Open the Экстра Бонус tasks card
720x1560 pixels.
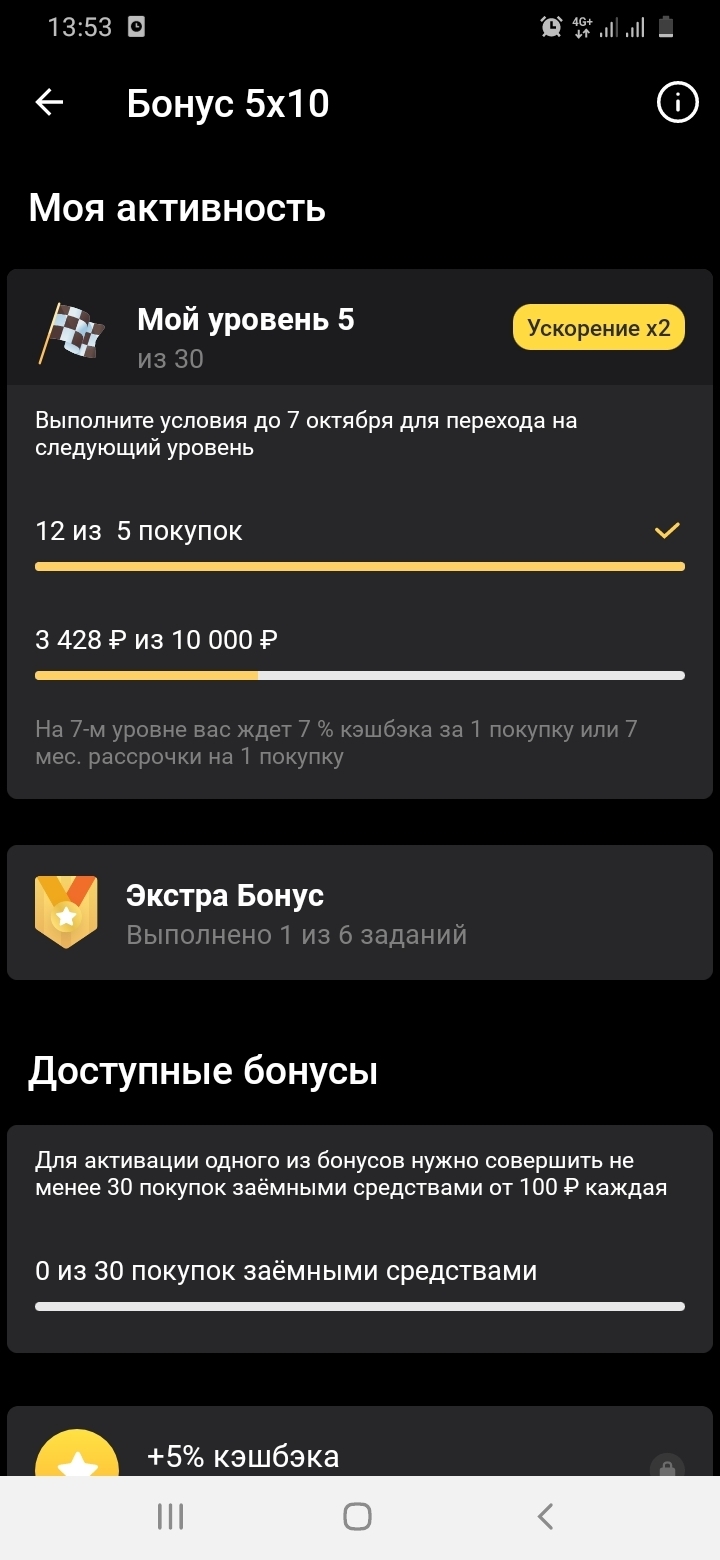point(360,913)
